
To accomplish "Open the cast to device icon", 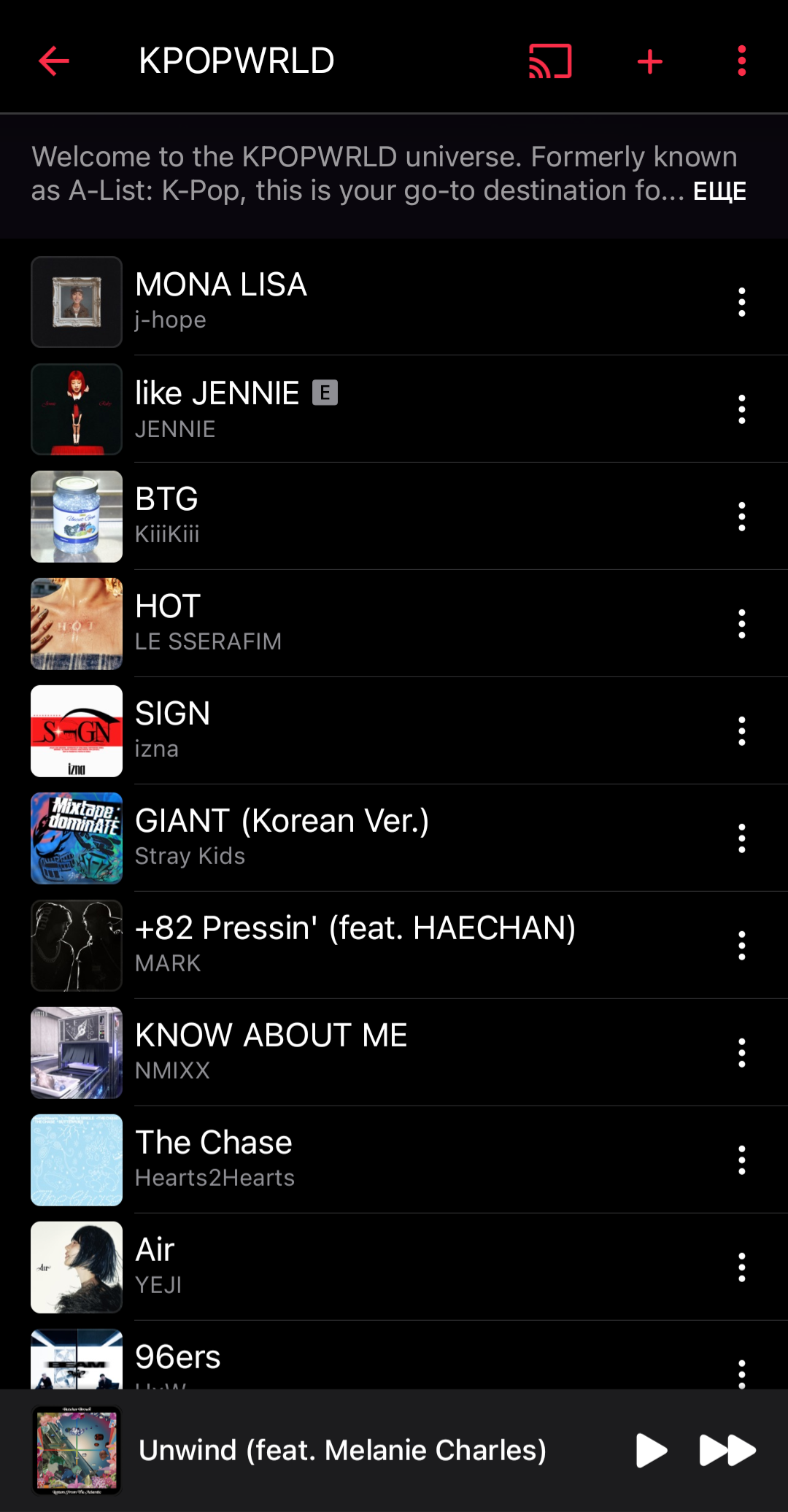I will (550, 61).
